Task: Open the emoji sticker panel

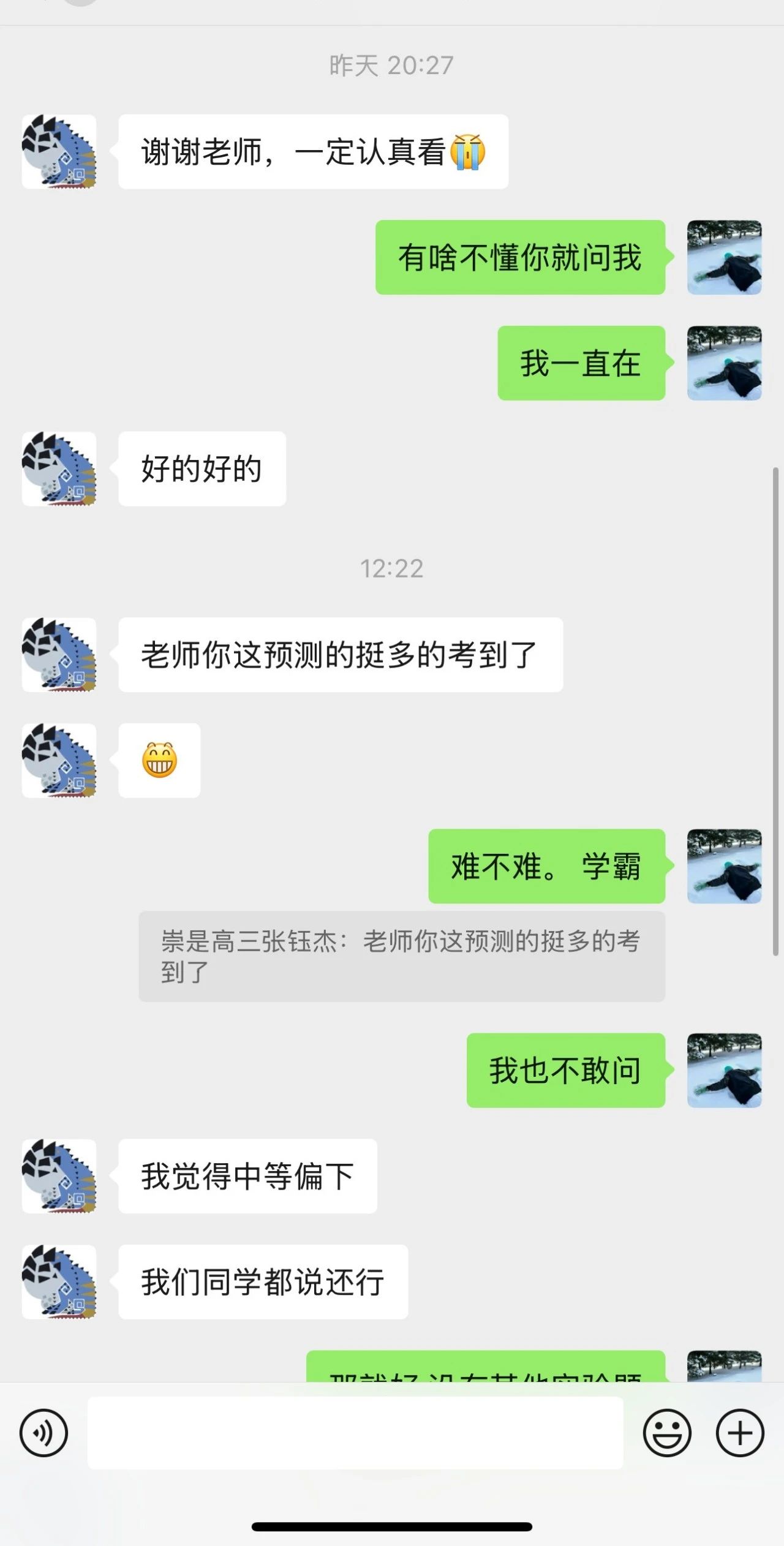Action: 666,1433
